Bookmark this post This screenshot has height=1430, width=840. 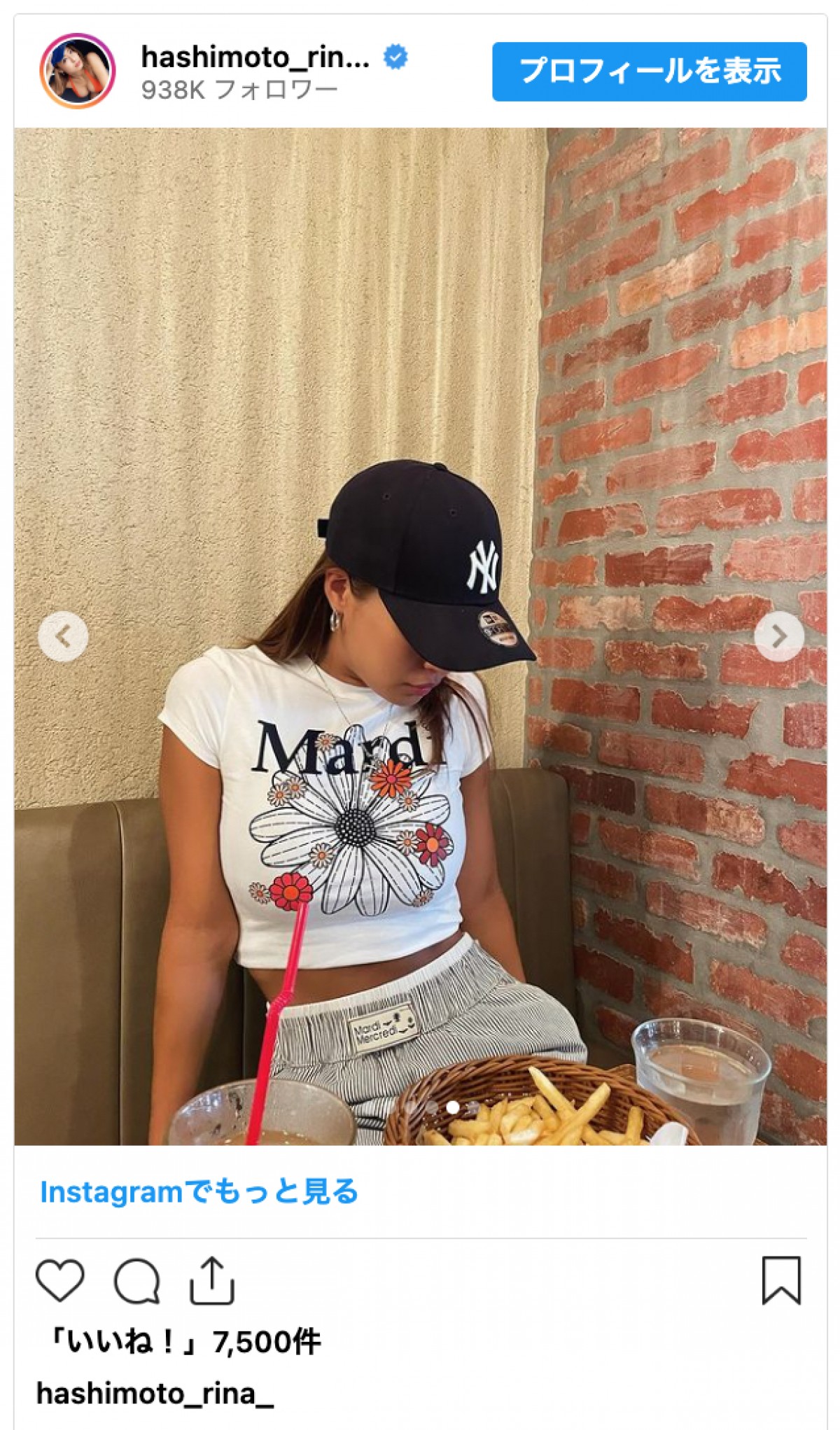click(x=780, y=1281)
